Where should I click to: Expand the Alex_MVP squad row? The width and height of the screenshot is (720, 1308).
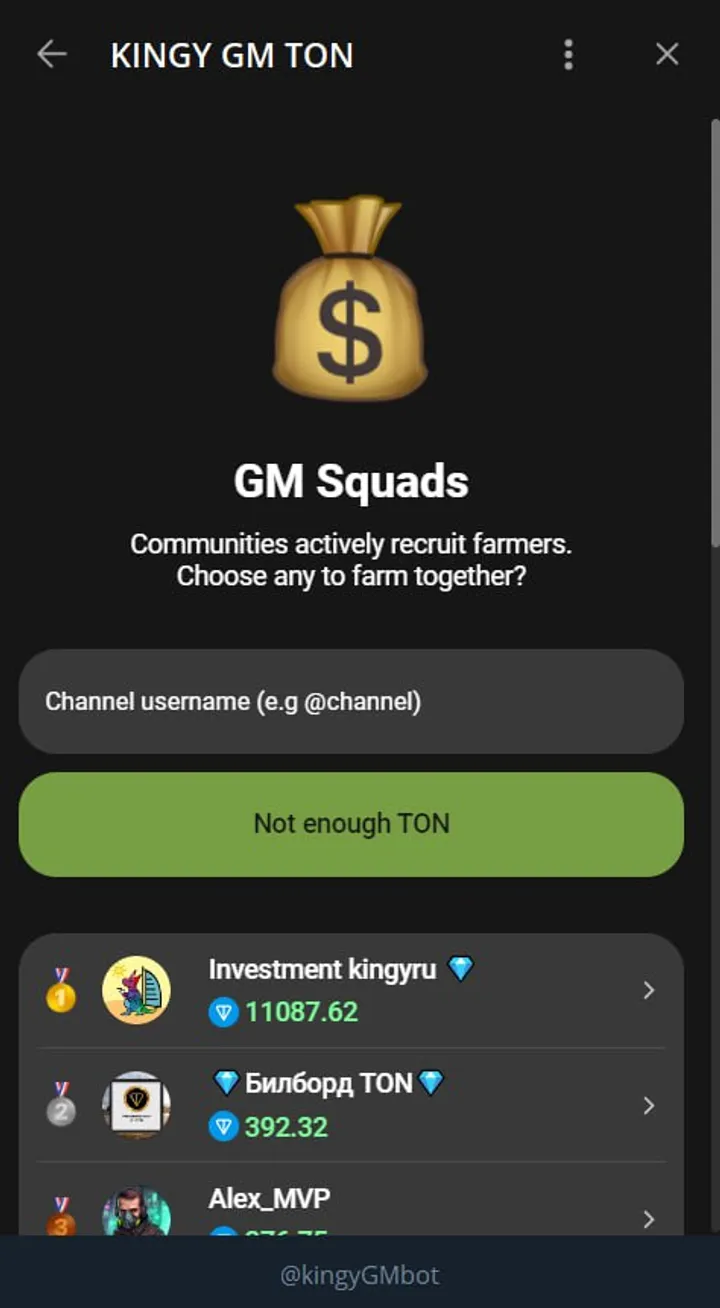click(x=651, y=1220)
